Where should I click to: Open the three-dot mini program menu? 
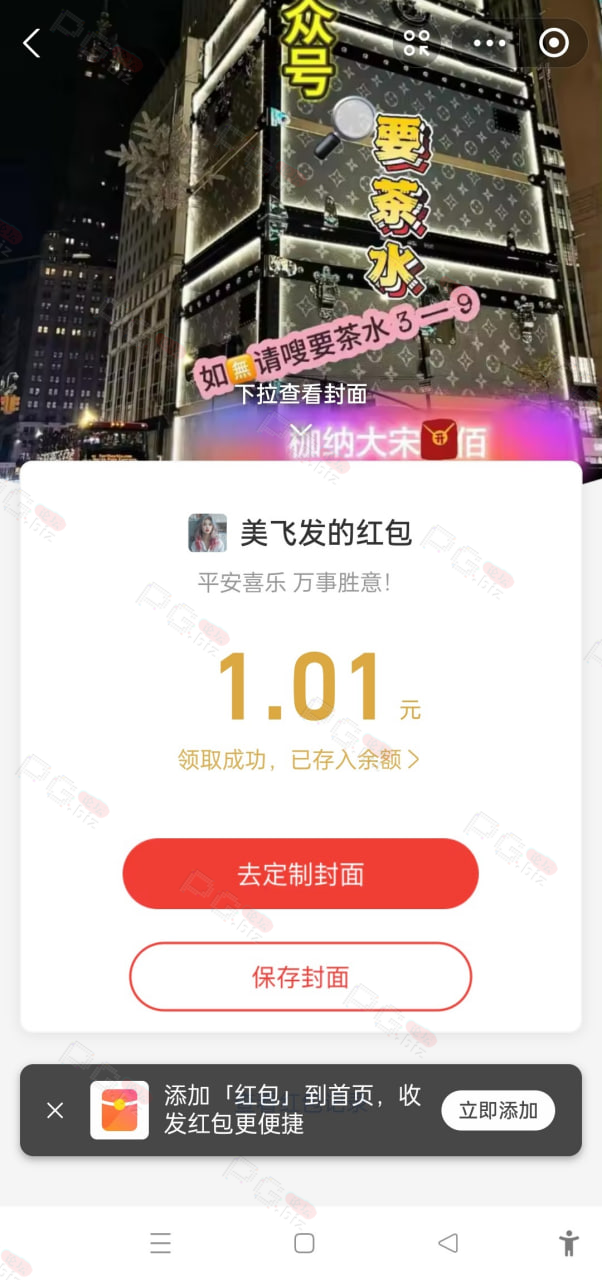pos(489,43)
